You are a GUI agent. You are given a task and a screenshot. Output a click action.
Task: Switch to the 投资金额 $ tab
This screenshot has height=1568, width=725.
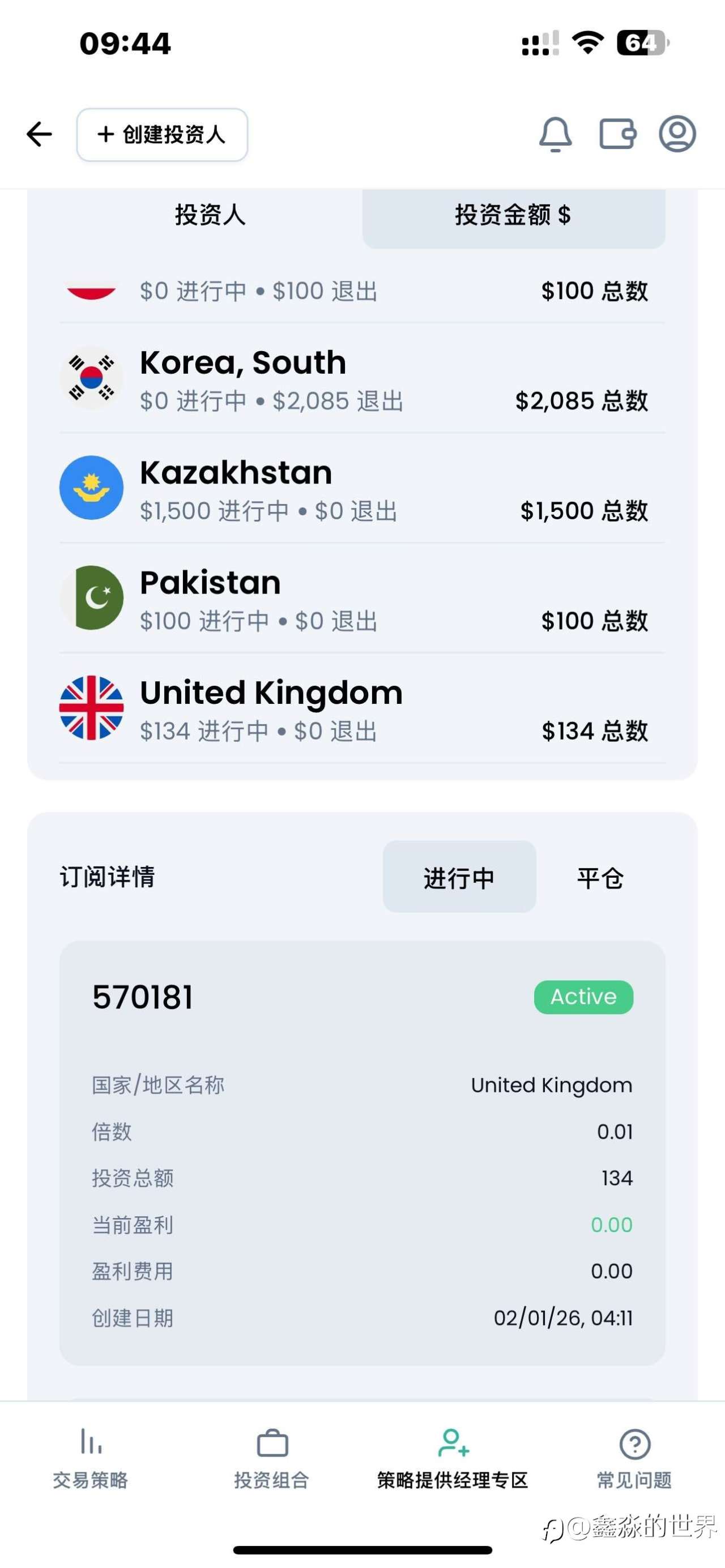click(513, 216)
